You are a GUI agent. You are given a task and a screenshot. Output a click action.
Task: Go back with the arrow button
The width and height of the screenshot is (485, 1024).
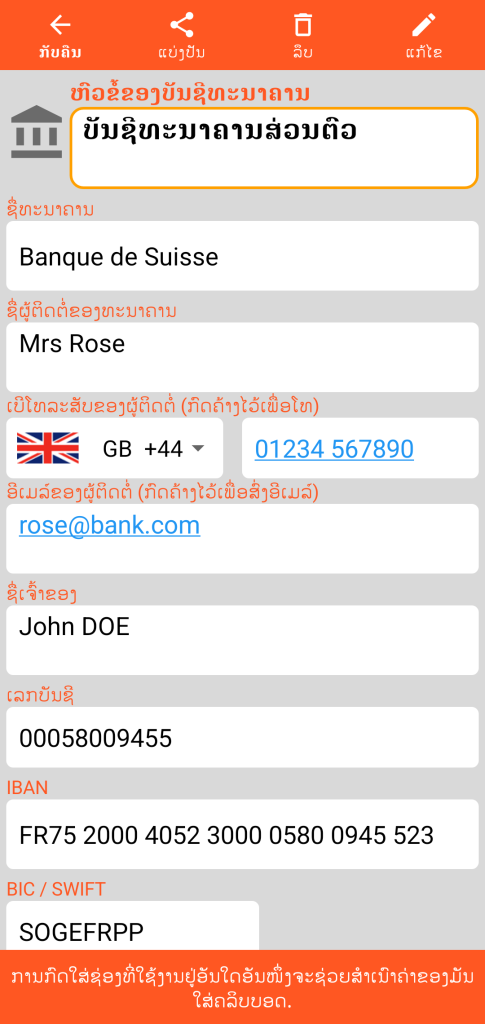pos(60,36)
